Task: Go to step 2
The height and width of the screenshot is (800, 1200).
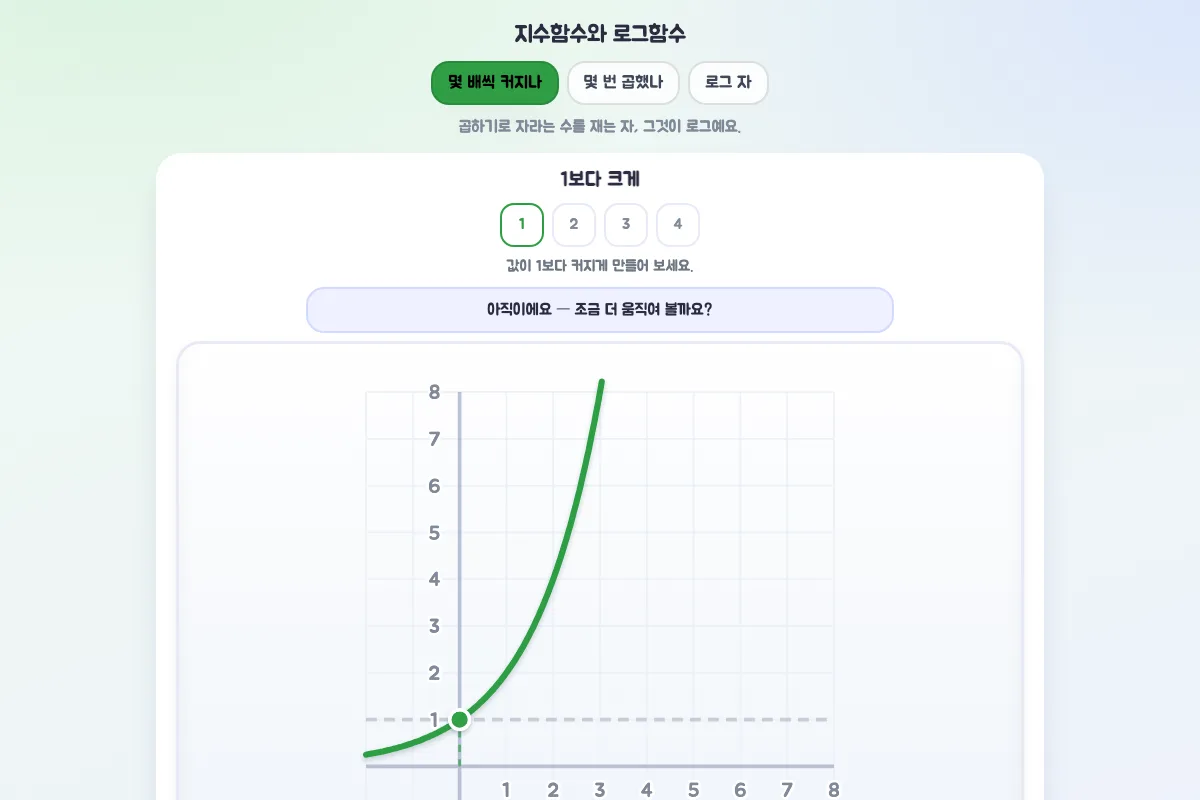Action: [x=574, y=225]
